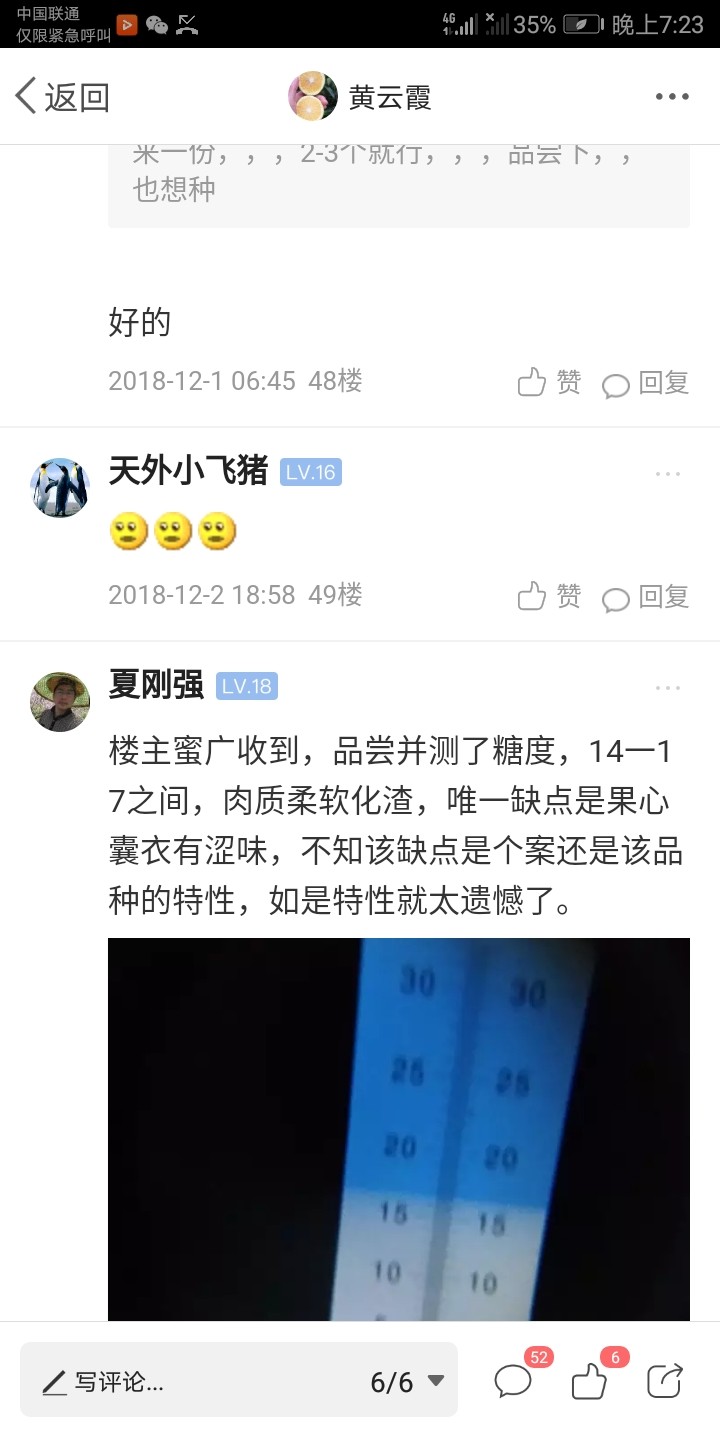This screenshot has width=720, height=1440.
Task: Like the 48楼 comment
Action: point(548,383)
